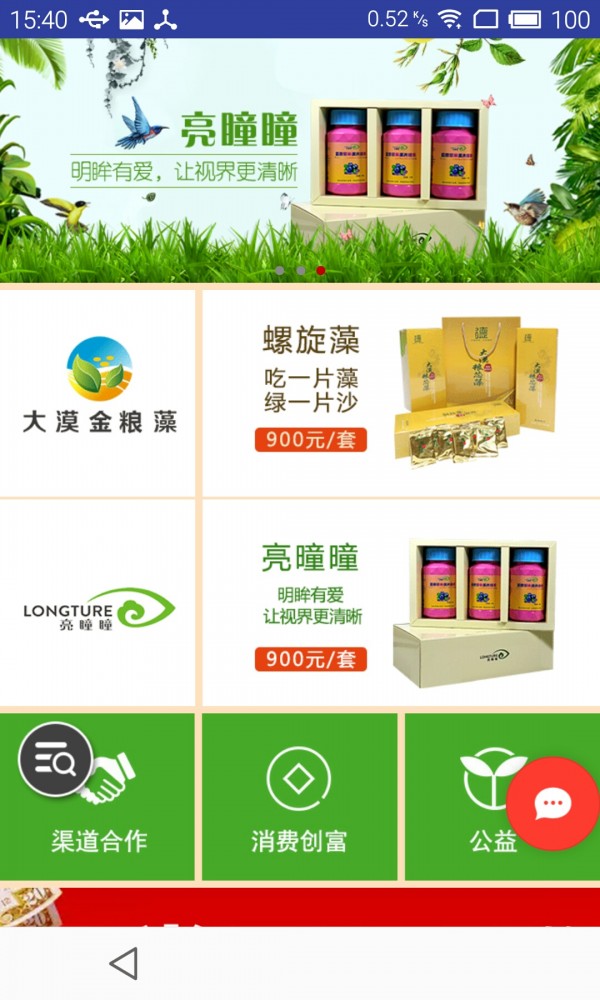The width and height of the screenshot is (600, 1000).
Task: Open the 大漠金粮藻 brand tile
Action: click(98, 393)
